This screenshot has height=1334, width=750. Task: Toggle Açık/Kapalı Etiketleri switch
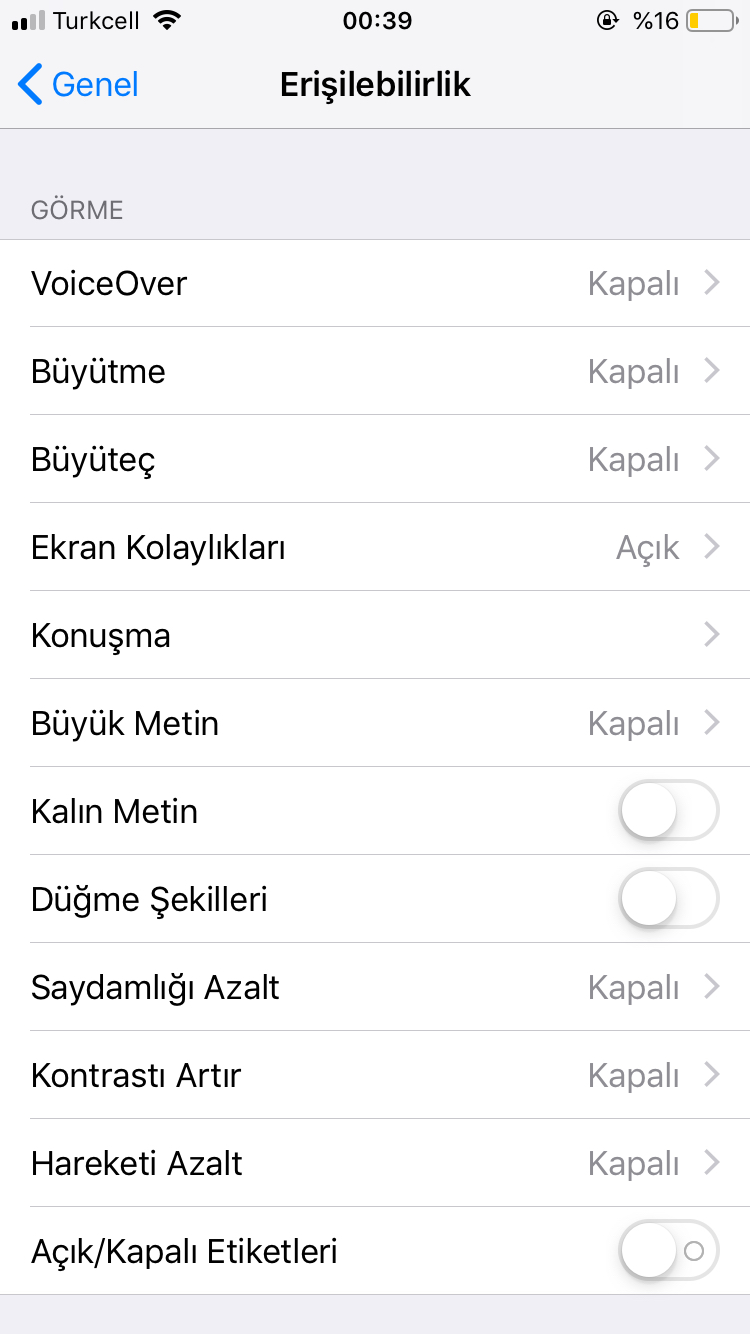click(x=668, y=1251)
